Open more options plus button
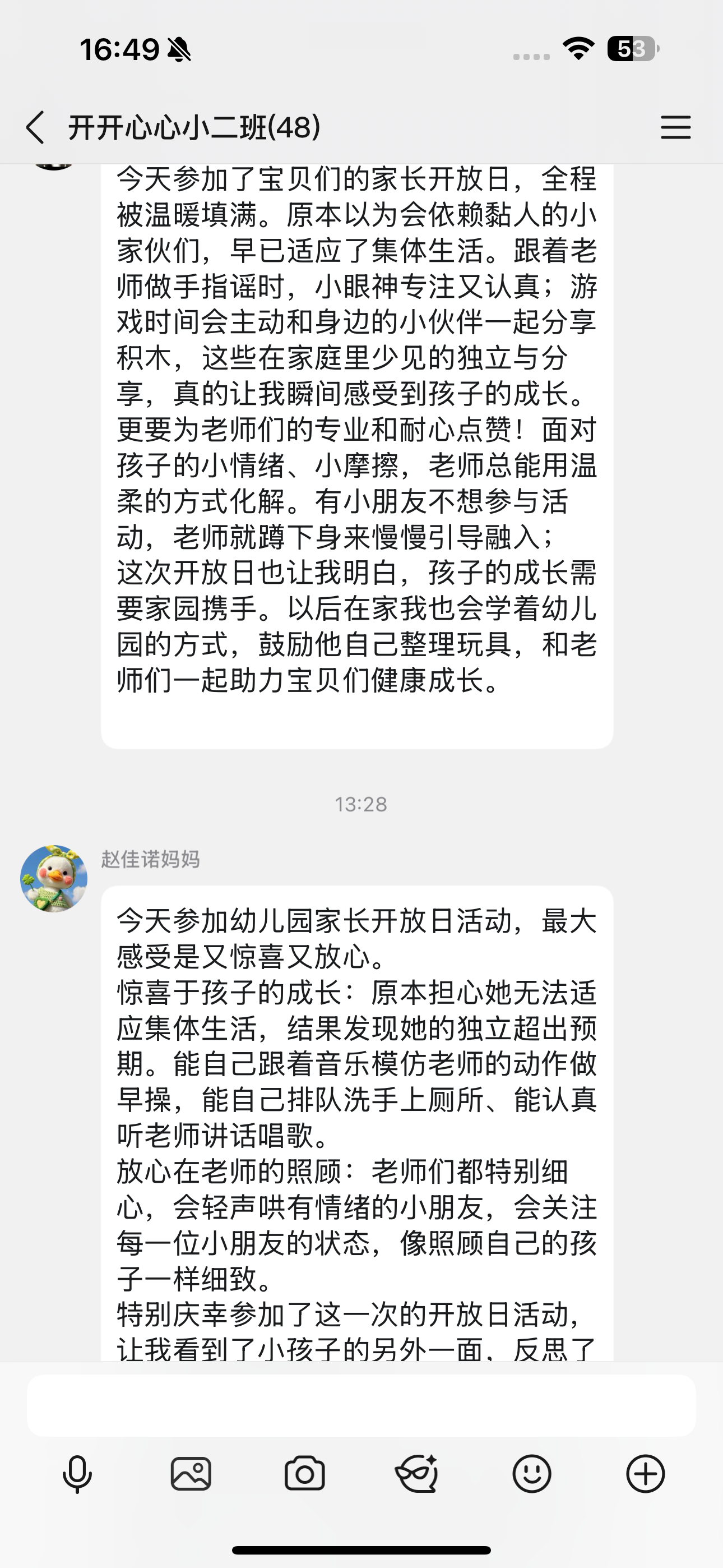Image resolution: width=723 pixels, height=1568 pixels. coord(645,1474)
